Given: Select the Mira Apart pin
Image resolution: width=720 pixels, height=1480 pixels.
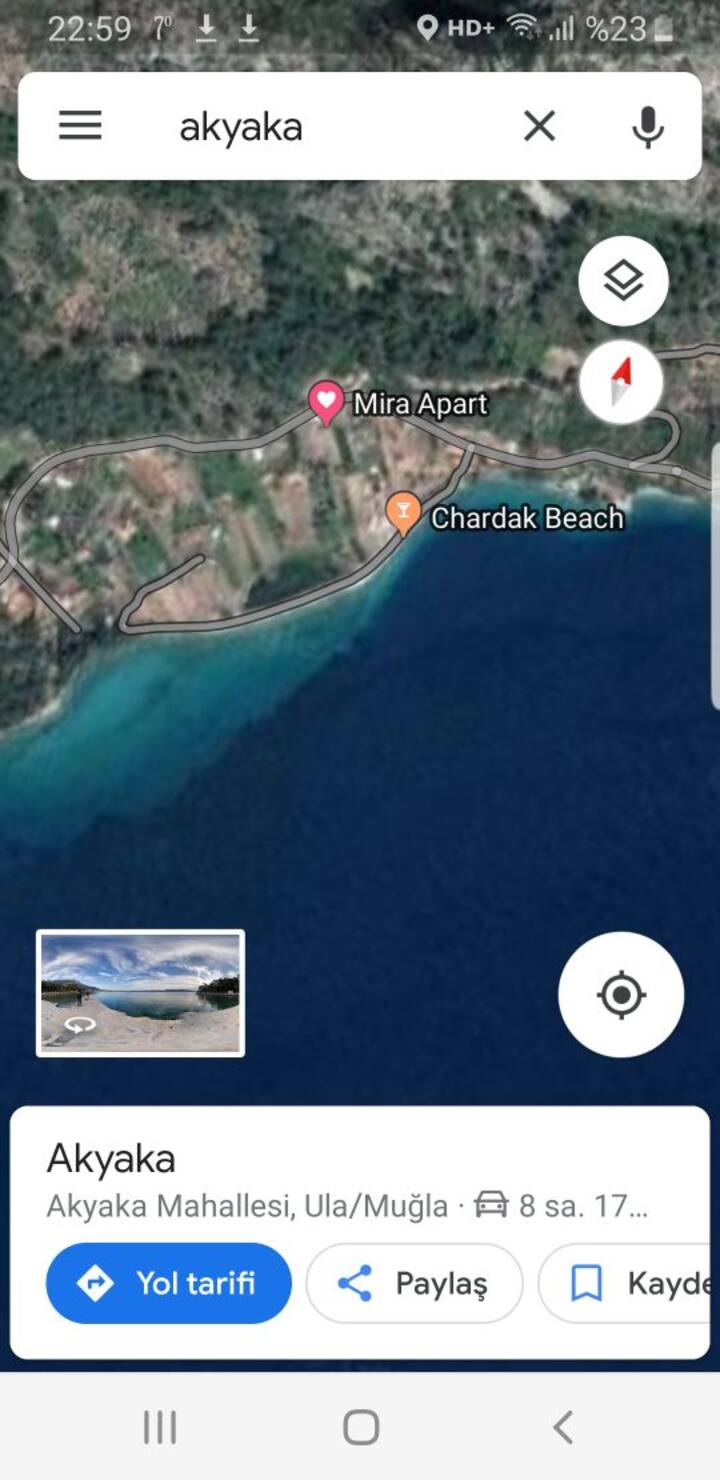Looking at the screenshot, I should [326, 403].
